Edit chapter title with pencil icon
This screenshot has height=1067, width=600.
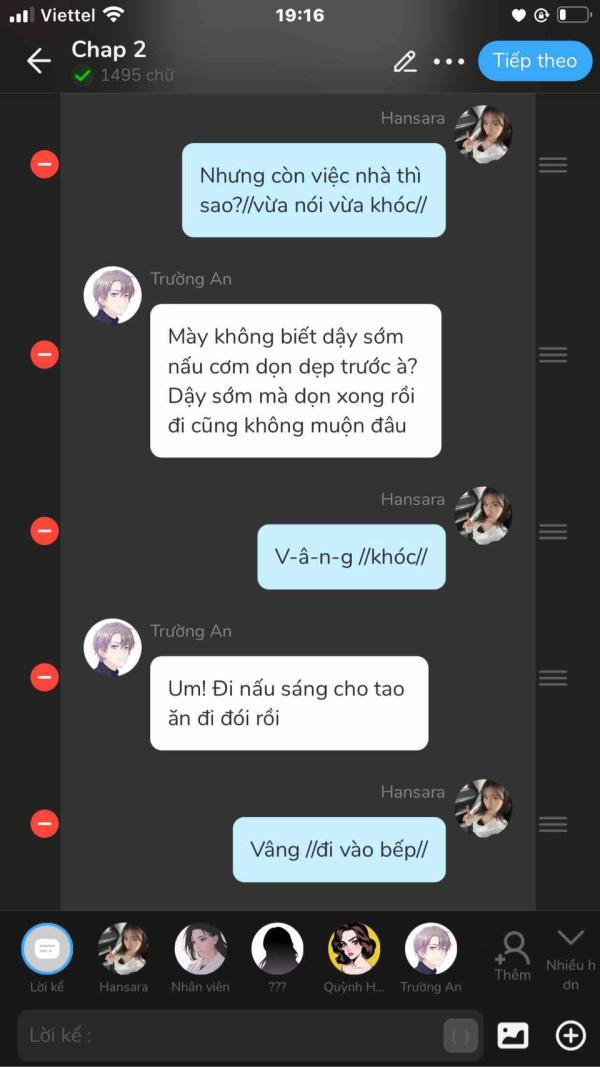coord(405,61)
